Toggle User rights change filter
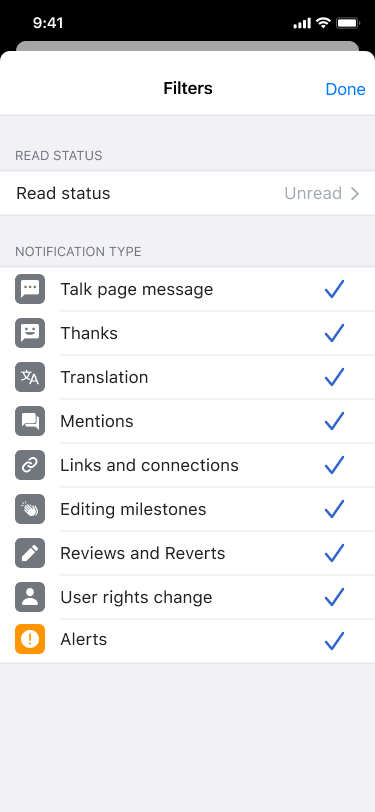 [188, 597]
